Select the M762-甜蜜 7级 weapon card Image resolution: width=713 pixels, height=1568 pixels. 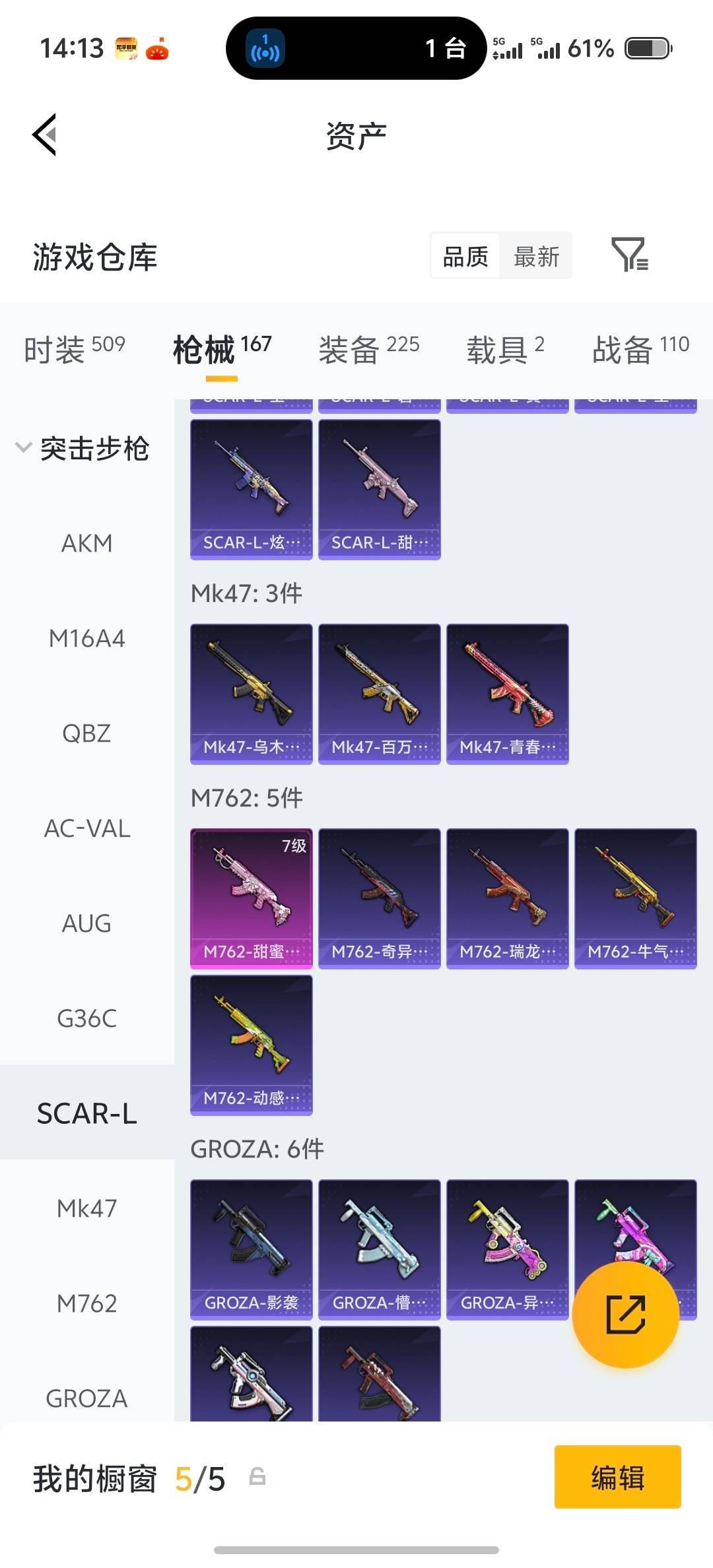pos(251,898)
